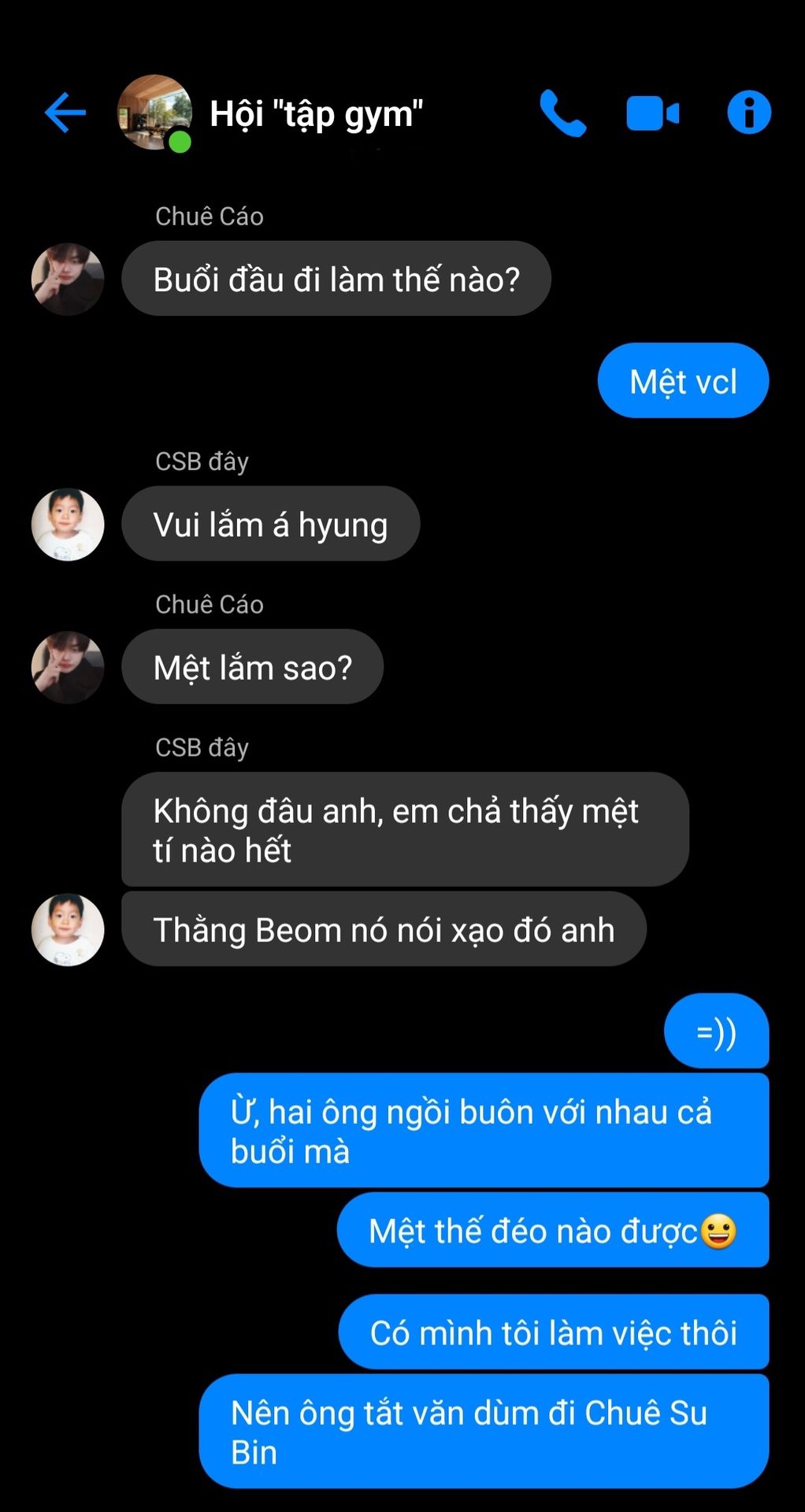Open the conversation info page
The height and width of the screenshot is (1512, 805).
tap(748, 113)
